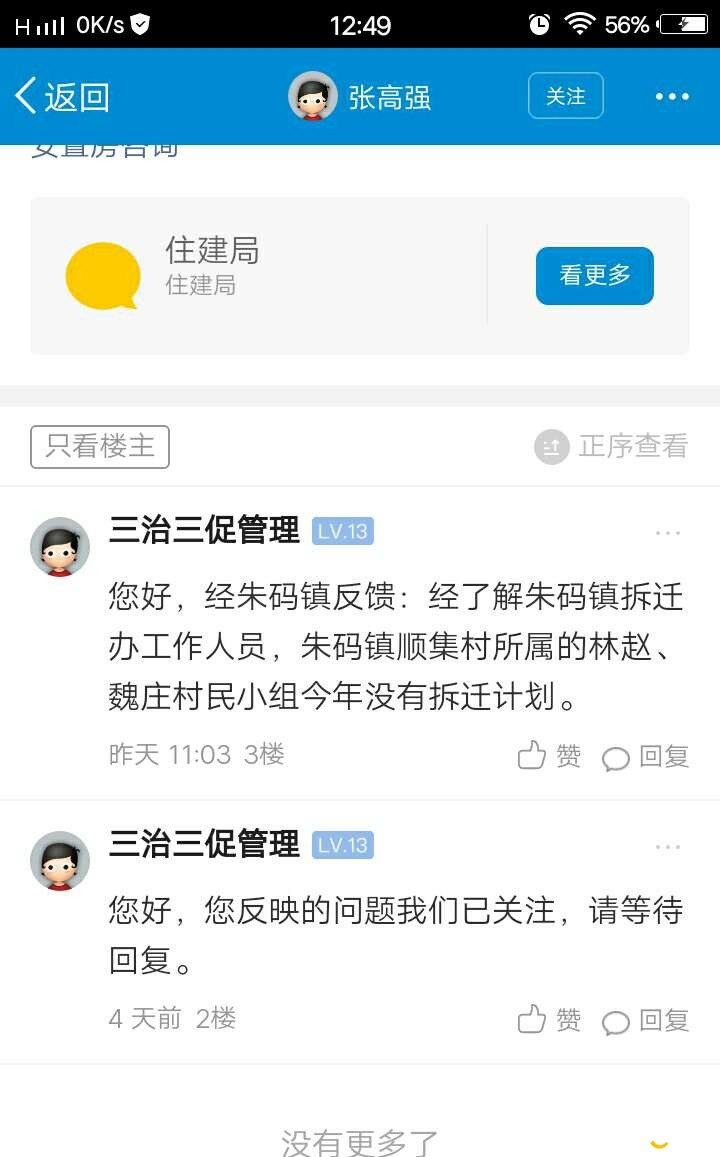Viewport: 720px width, 1157px height.
Task: Toggle comment order via 正序查看
Action: coord(611,446)
